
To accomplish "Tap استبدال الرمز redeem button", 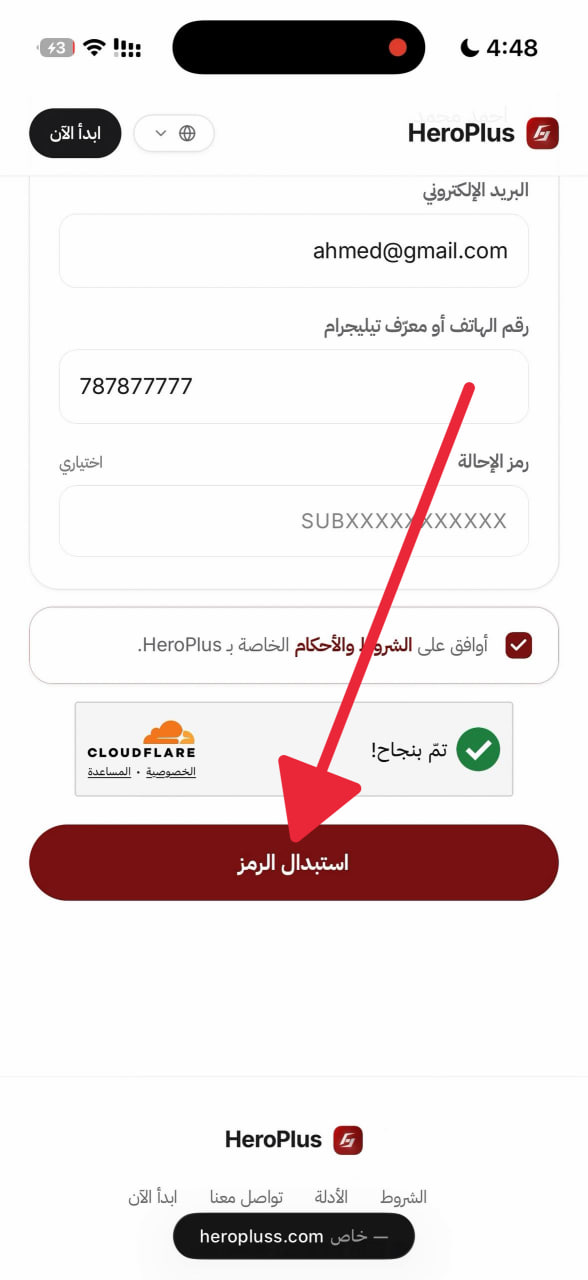I will click(294, 863).
